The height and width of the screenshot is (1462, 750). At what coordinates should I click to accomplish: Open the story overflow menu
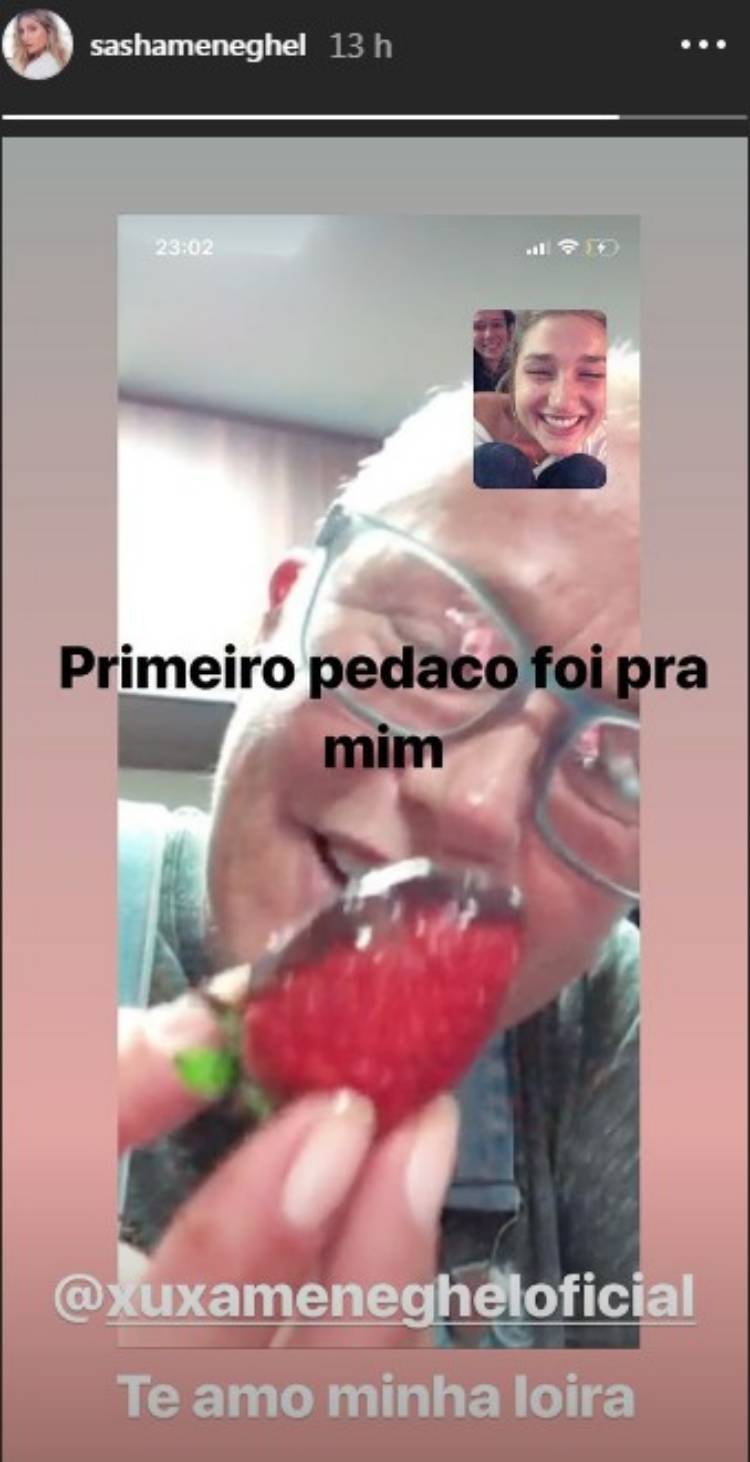coord(702,45)
